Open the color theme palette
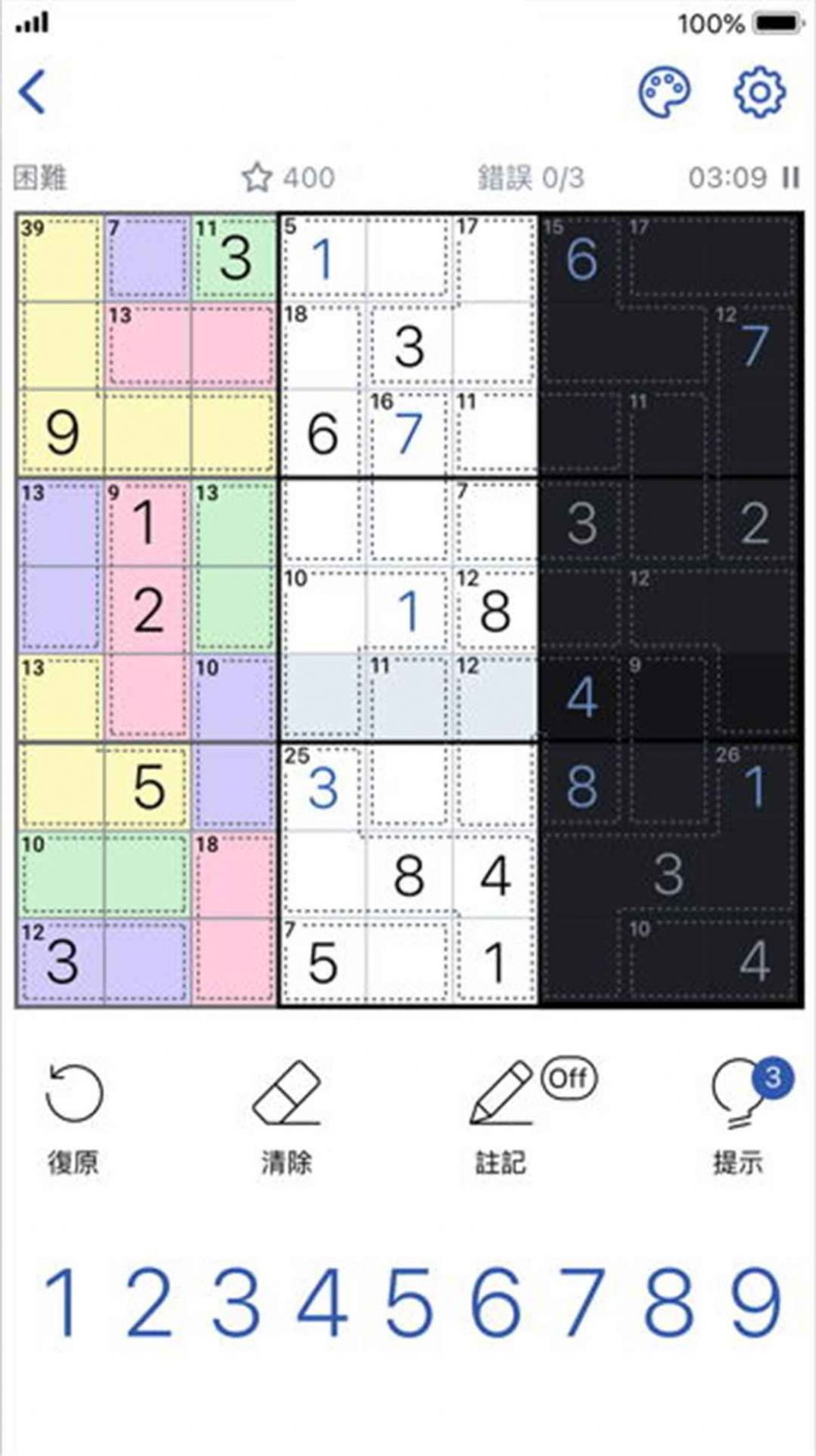The image size is (816, 1456). (664, 92)
